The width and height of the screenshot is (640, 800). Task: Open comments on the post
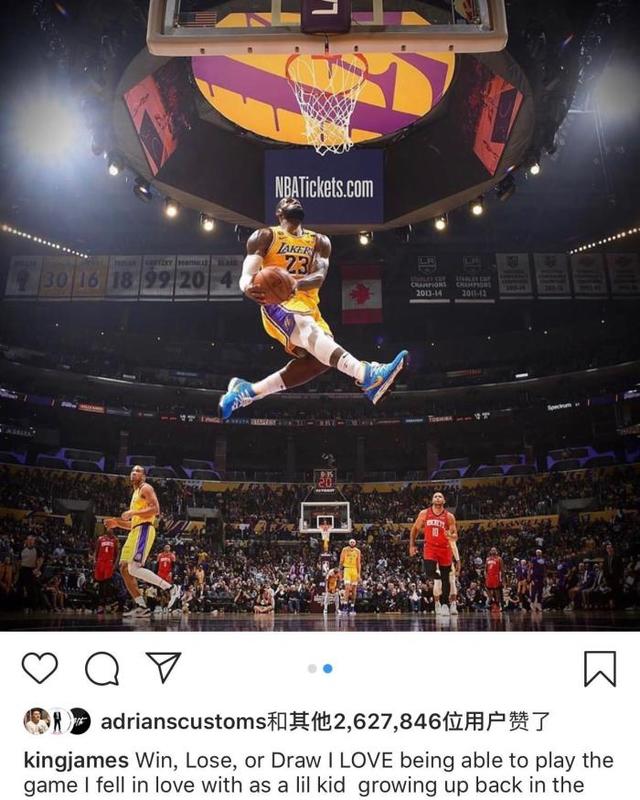pyautogui.click(x=101, y=667)
